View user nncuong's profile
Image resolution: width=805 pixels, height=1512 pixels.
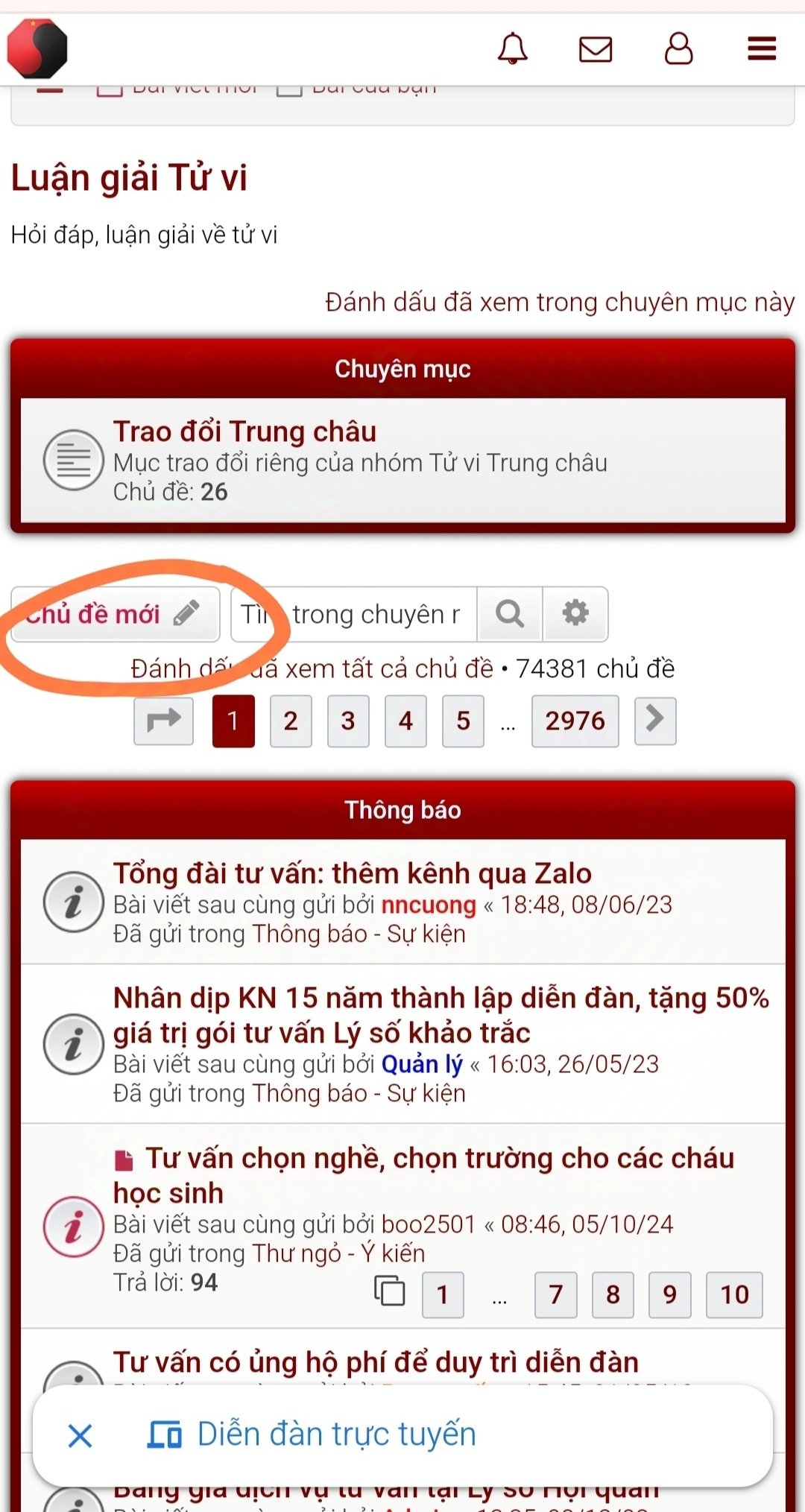coord(429,905)
